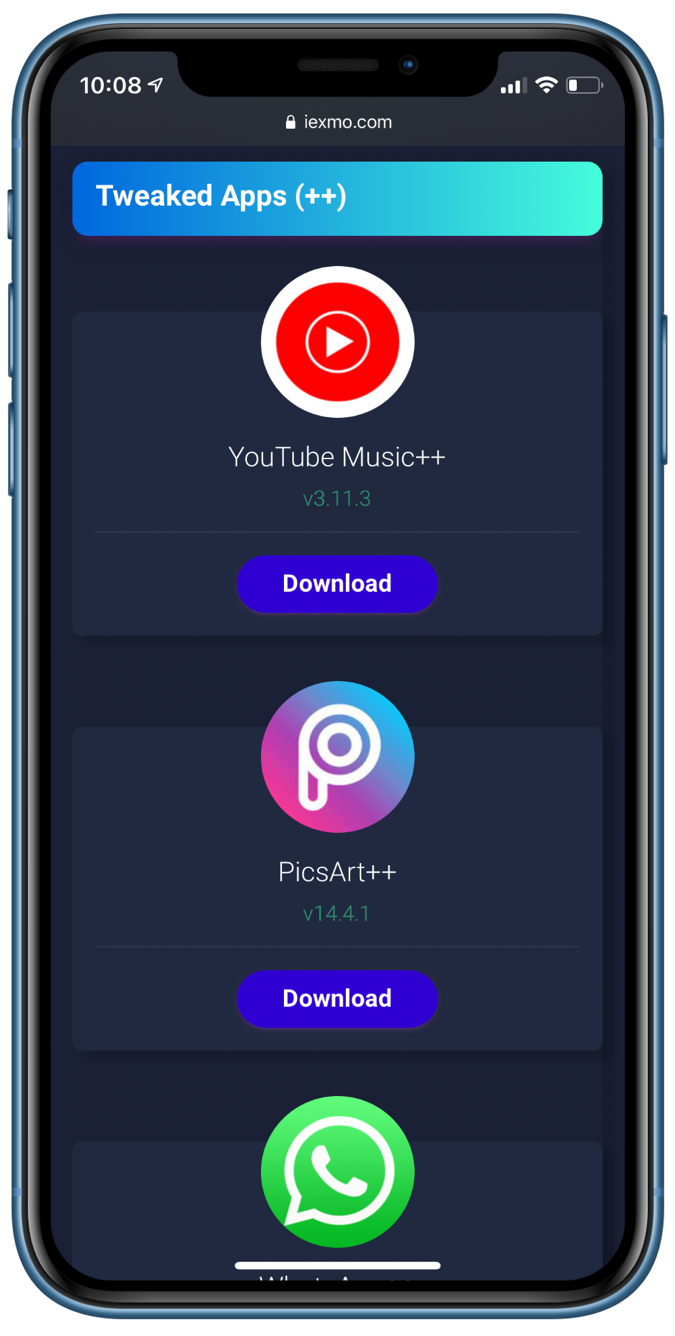
Task: Tap the iexmo.com address bar
Action: (x=338, y=122)
